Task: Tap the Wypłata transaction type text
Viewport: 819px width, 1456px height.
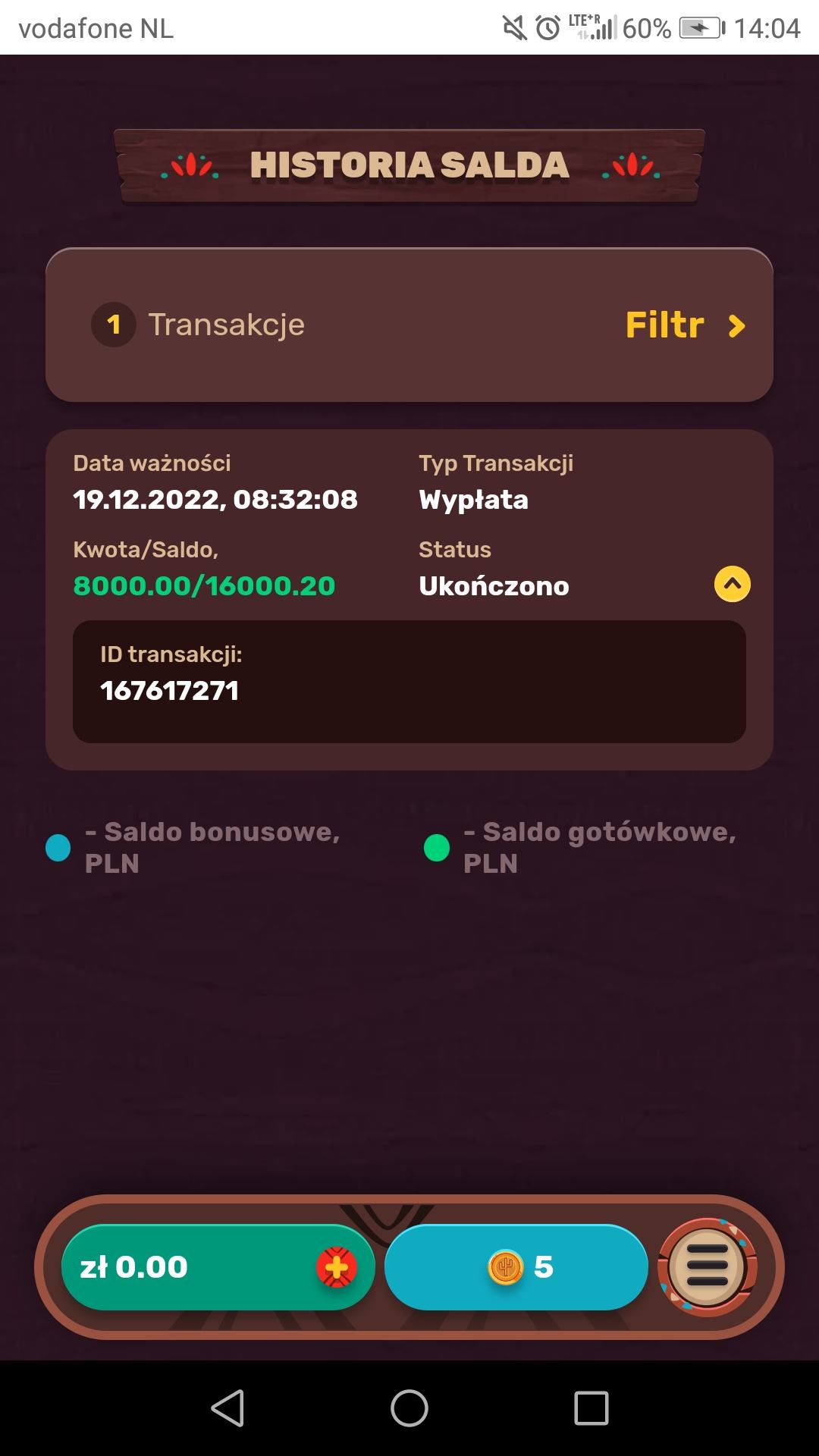Action: pyautogui.click(x=473, y=500)
